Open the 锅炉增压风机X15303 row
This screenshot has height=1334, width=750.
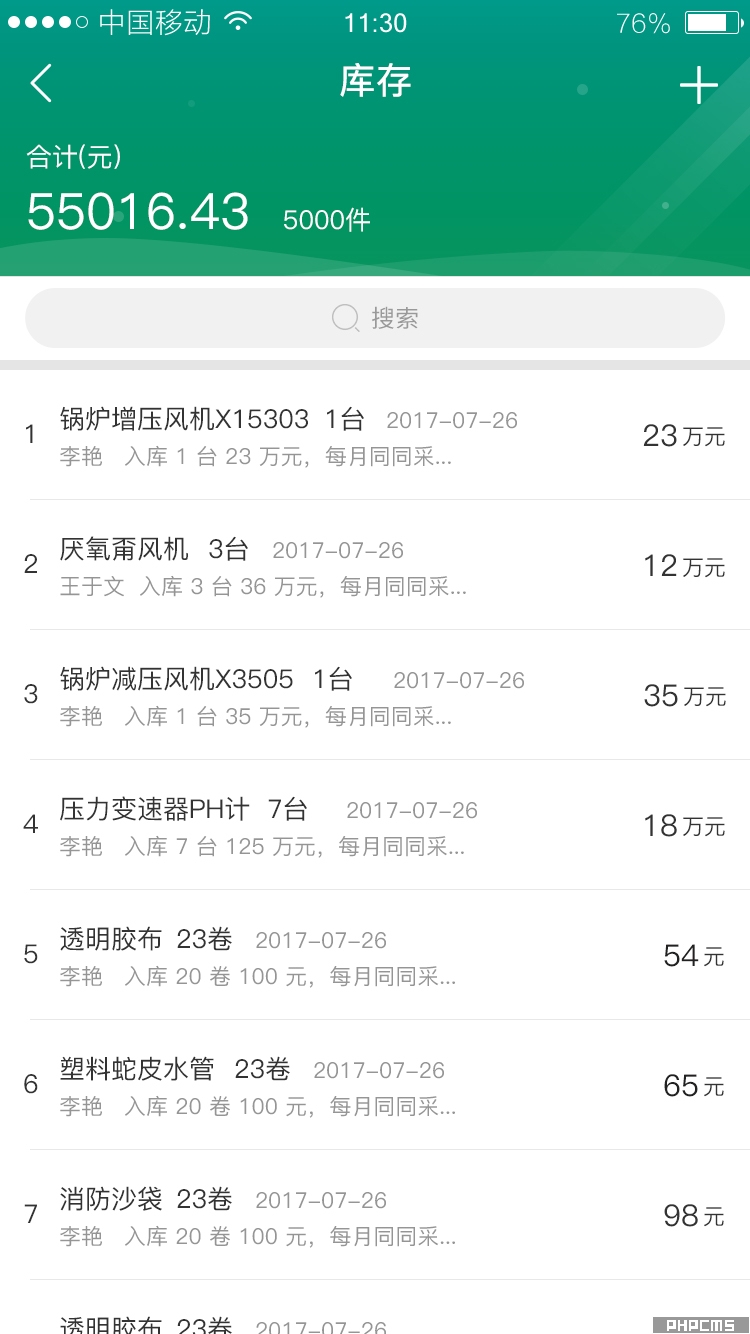[375, 436]
